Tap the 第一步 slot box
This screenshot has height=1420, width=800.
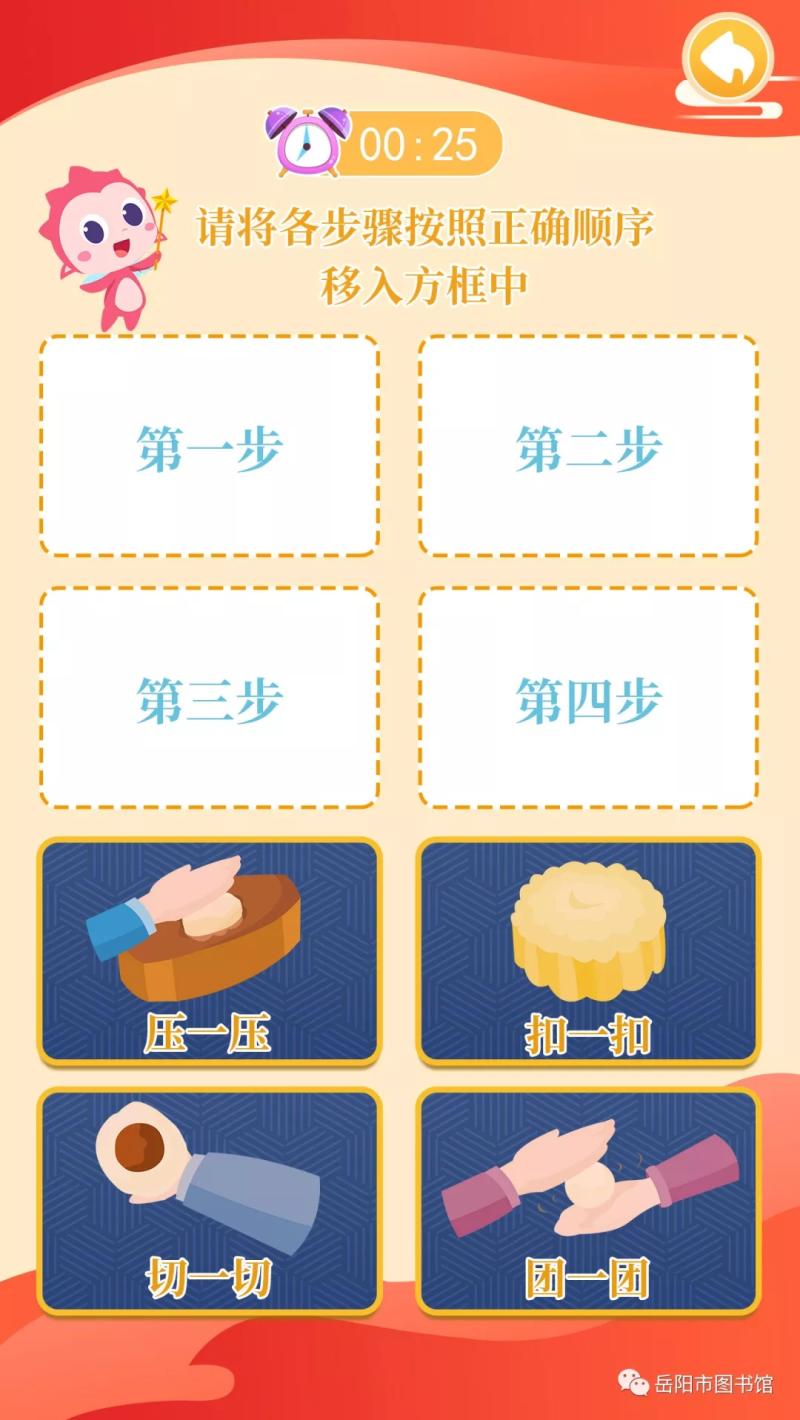[x=209, y=446]
